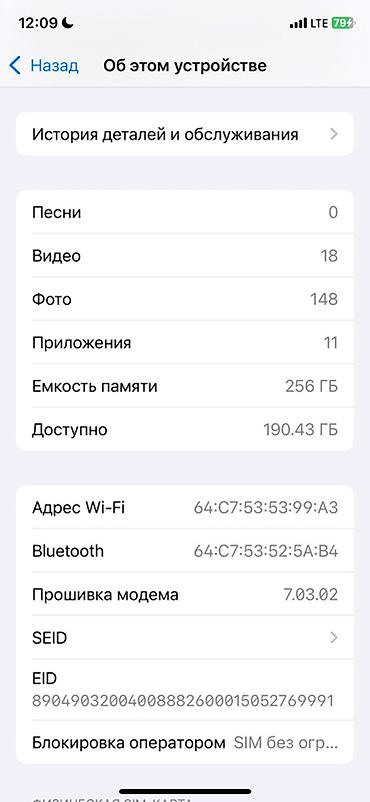This screenshot has height=802, width=370.
Task: Open История деталей и обслуживания
Action: [185, 134]
